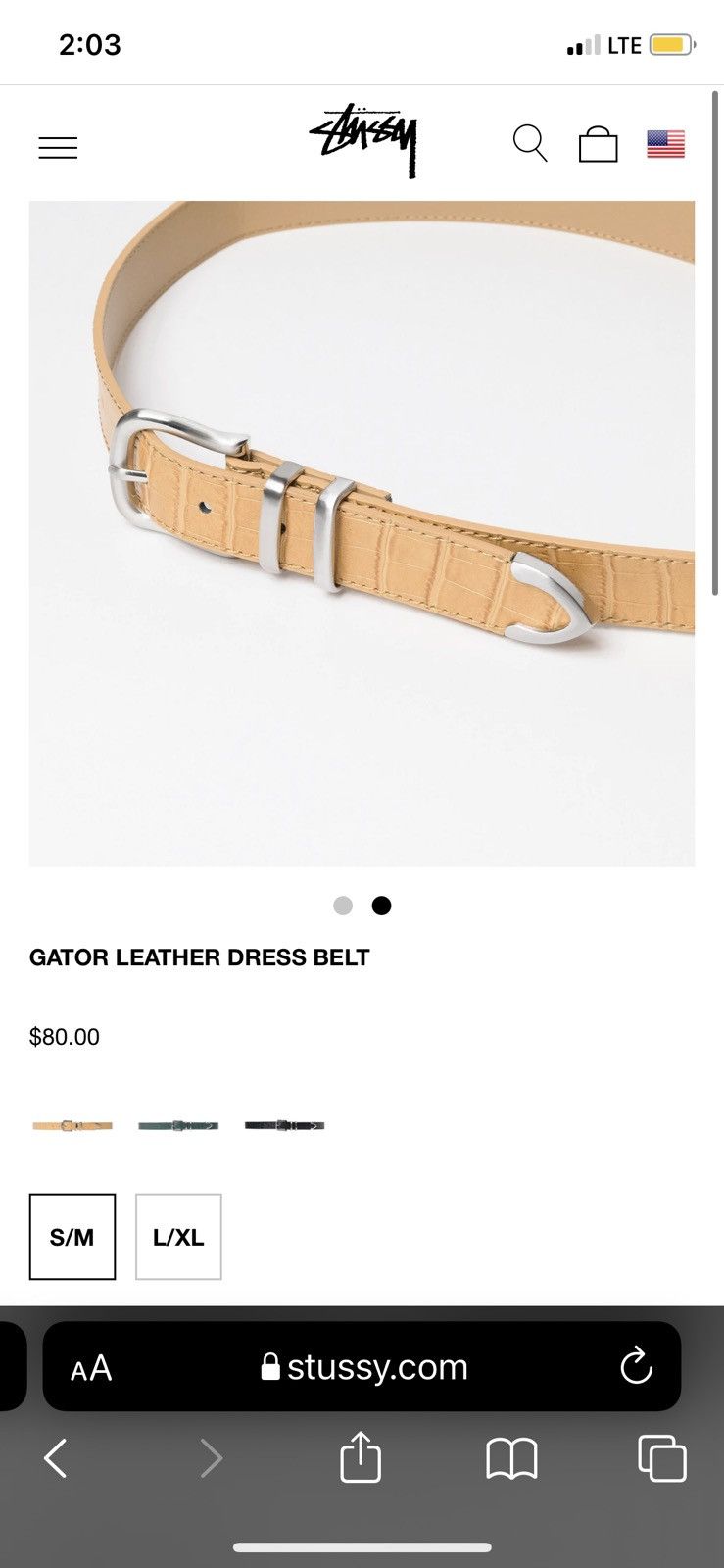724x1568 pixels.
Task: Go to Stussy home via logo
Action: click(364, 141)
